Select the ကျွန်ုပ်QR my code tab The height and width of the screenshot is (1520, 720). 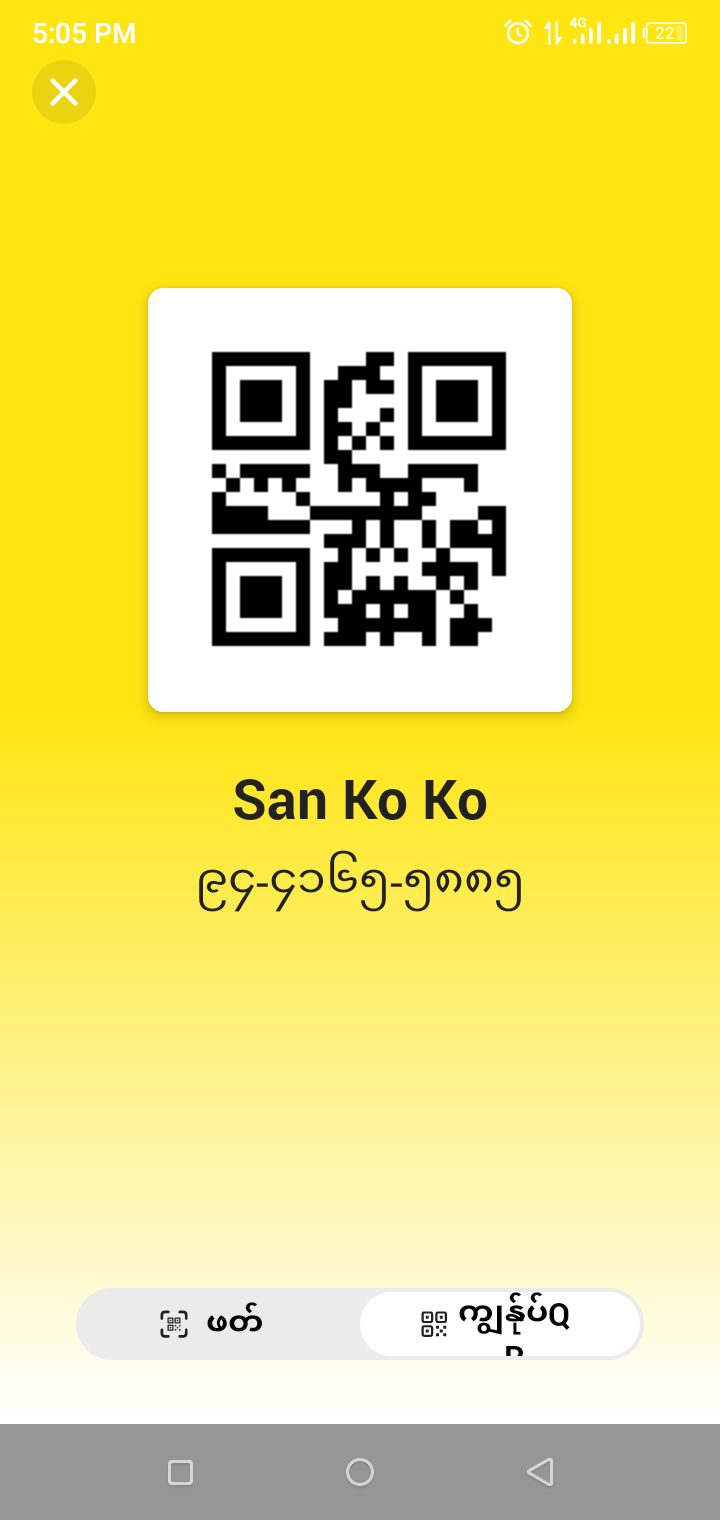point(500,1323)
